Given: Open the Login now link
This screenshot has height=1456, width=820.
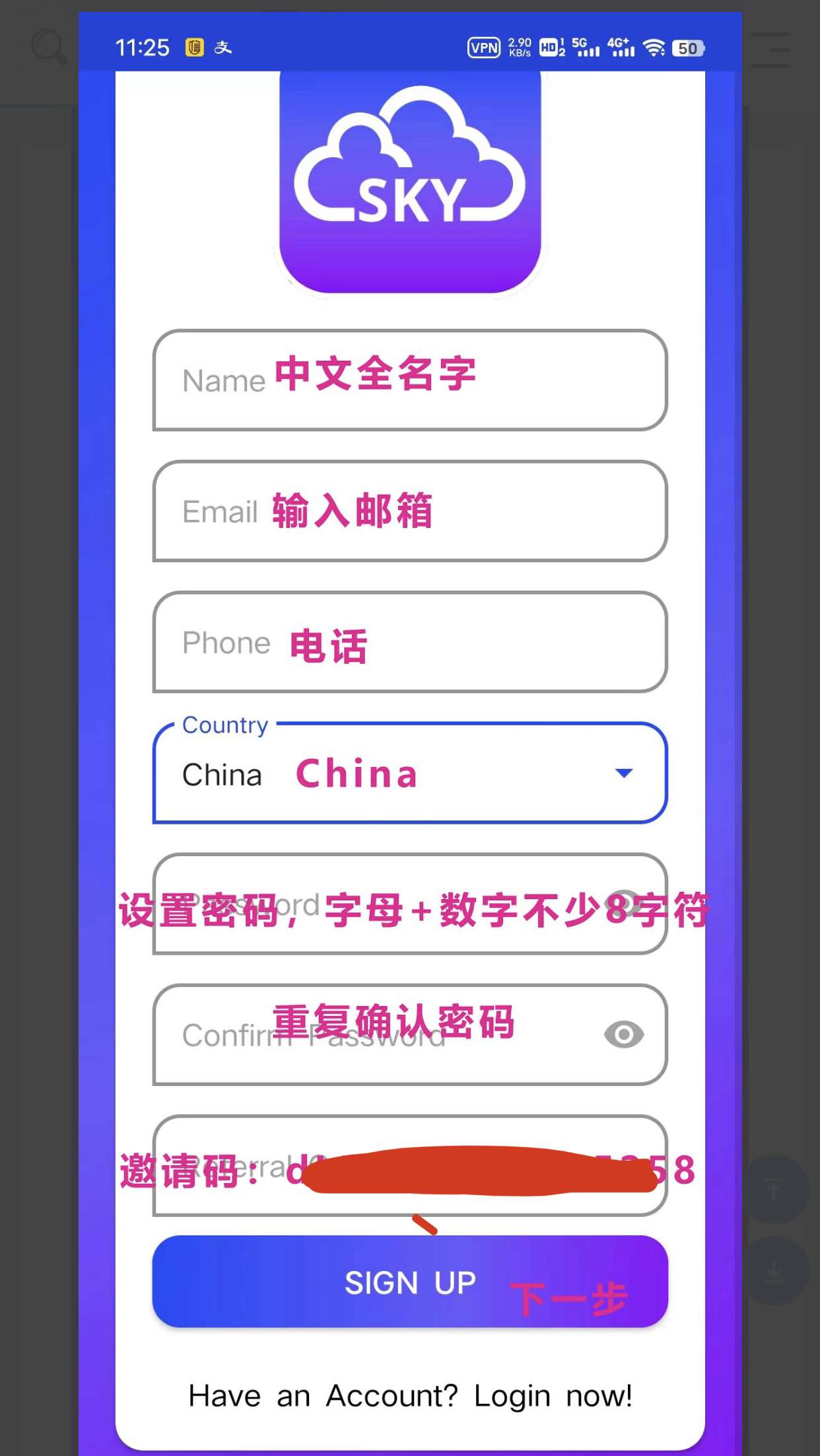Looking at the screenshot, I should click(553, 1396).
